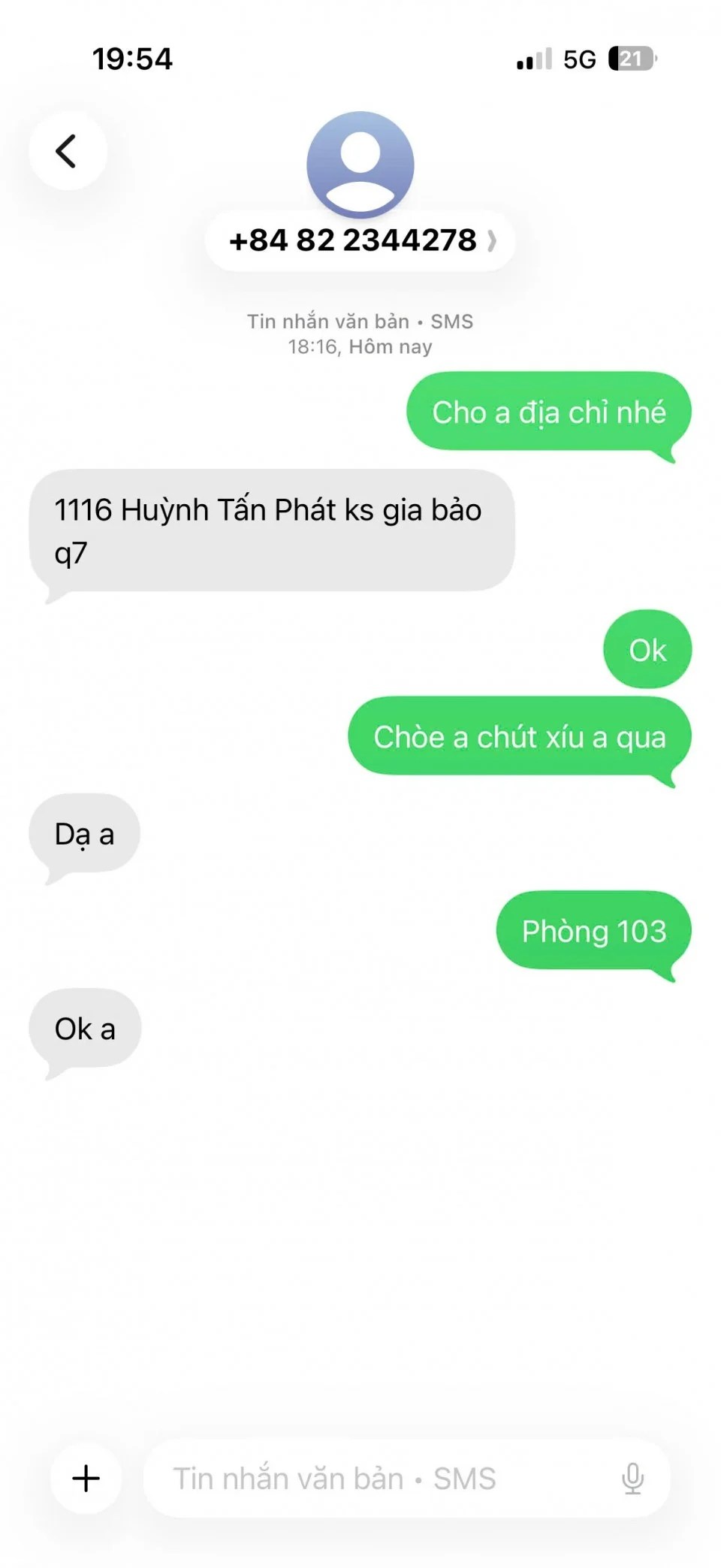Go back to the message list
The height and width of the screenshot is (1568, 721).
68,151
